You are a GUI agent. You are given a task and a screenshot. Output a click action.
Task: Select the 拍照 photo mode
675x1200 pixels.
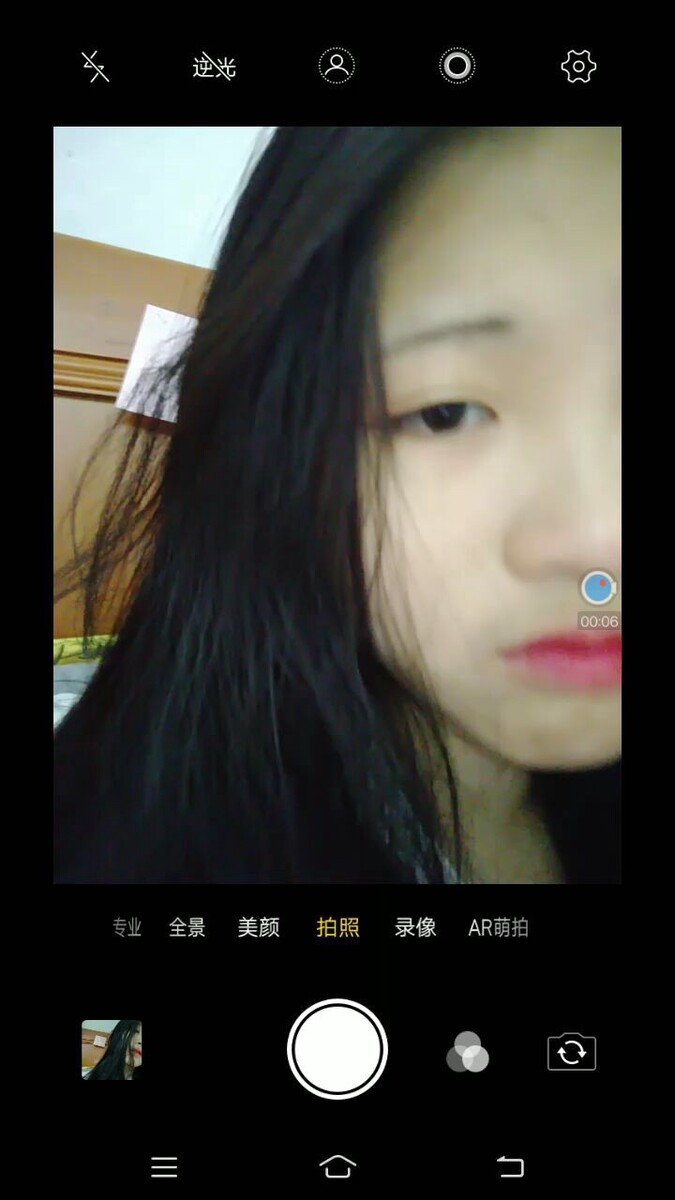click(337, 928)
